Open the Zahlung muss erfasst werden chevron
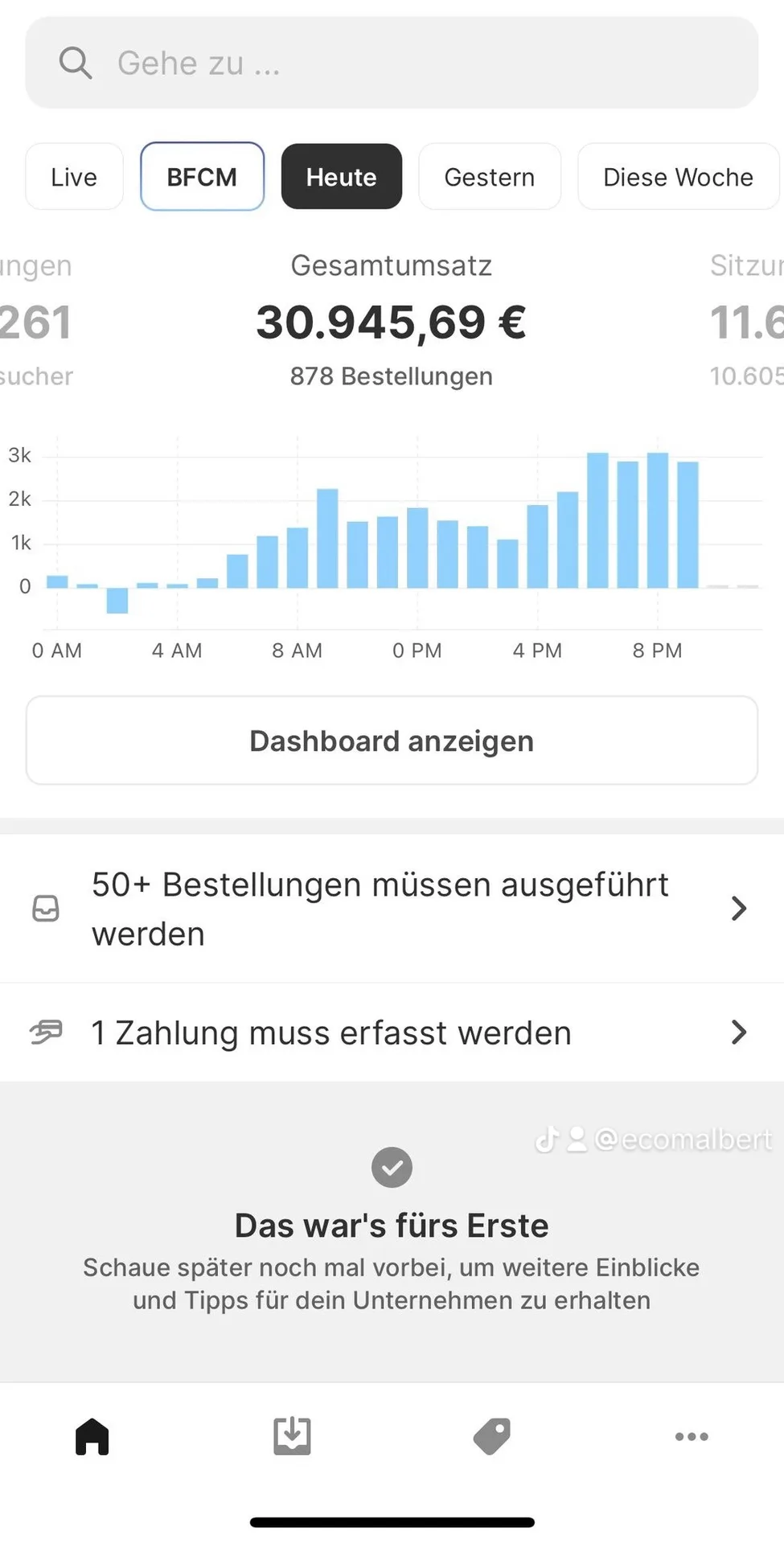Image resolution: width=784 pixels, height=1544 pixels. (739, 1033)
